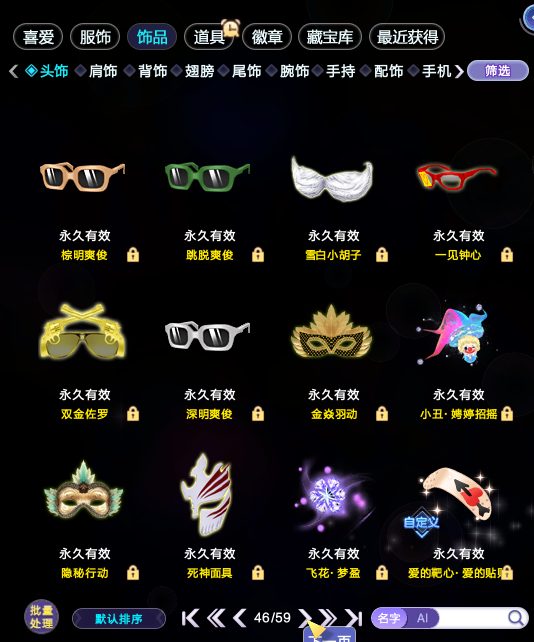Tap the search magnifier icon
The width and height of the screenshot is (534, 642).
(516, 617)
